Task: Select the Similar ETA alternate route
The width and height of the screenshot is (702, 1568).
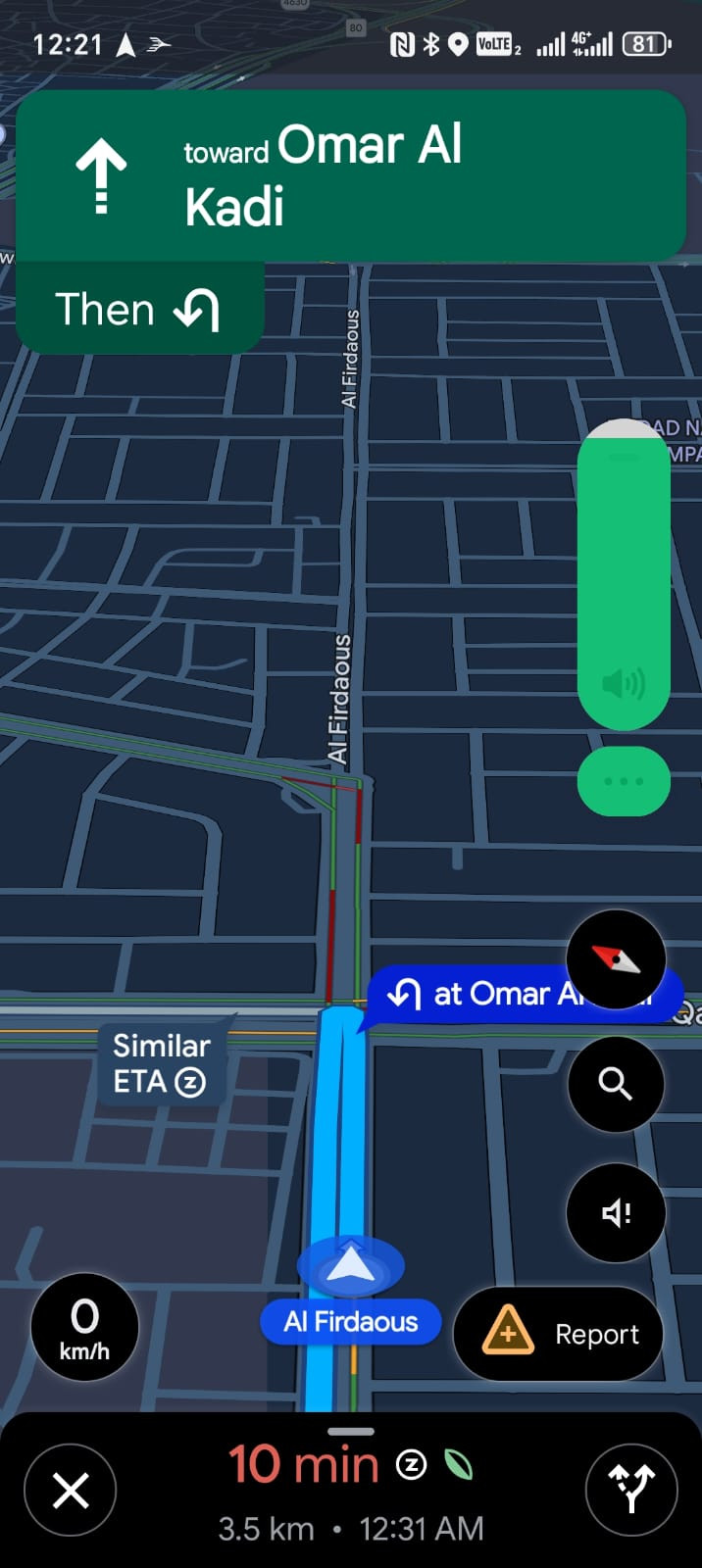Action: [162, 1064]
